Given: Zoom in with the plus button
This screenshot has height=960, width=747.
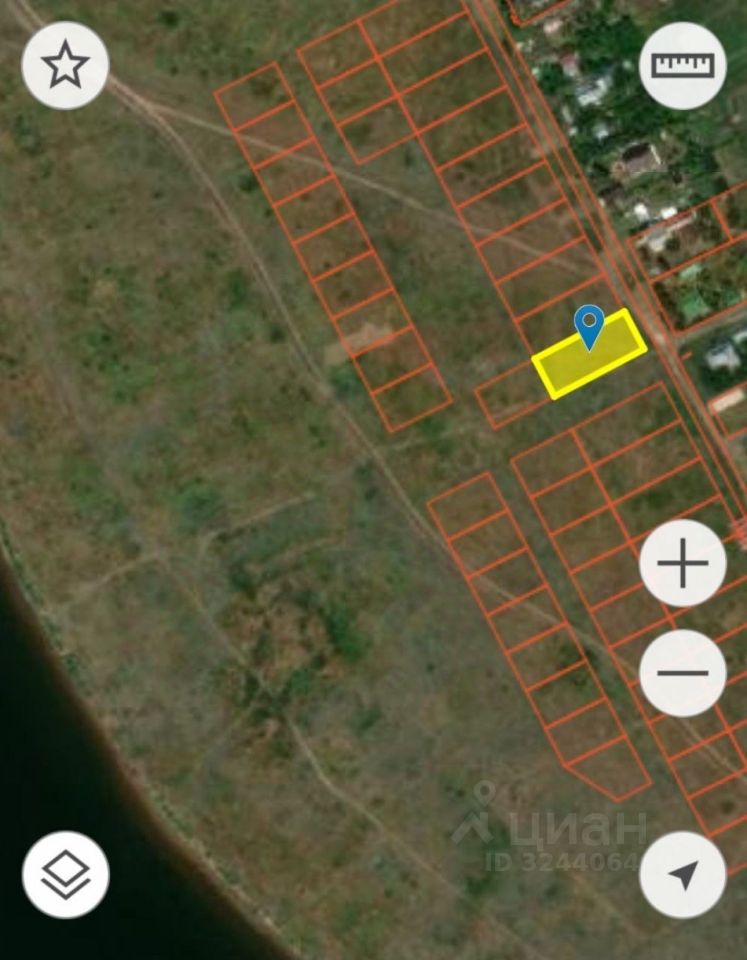Looking at the screenshot, I should coord(683,563).
